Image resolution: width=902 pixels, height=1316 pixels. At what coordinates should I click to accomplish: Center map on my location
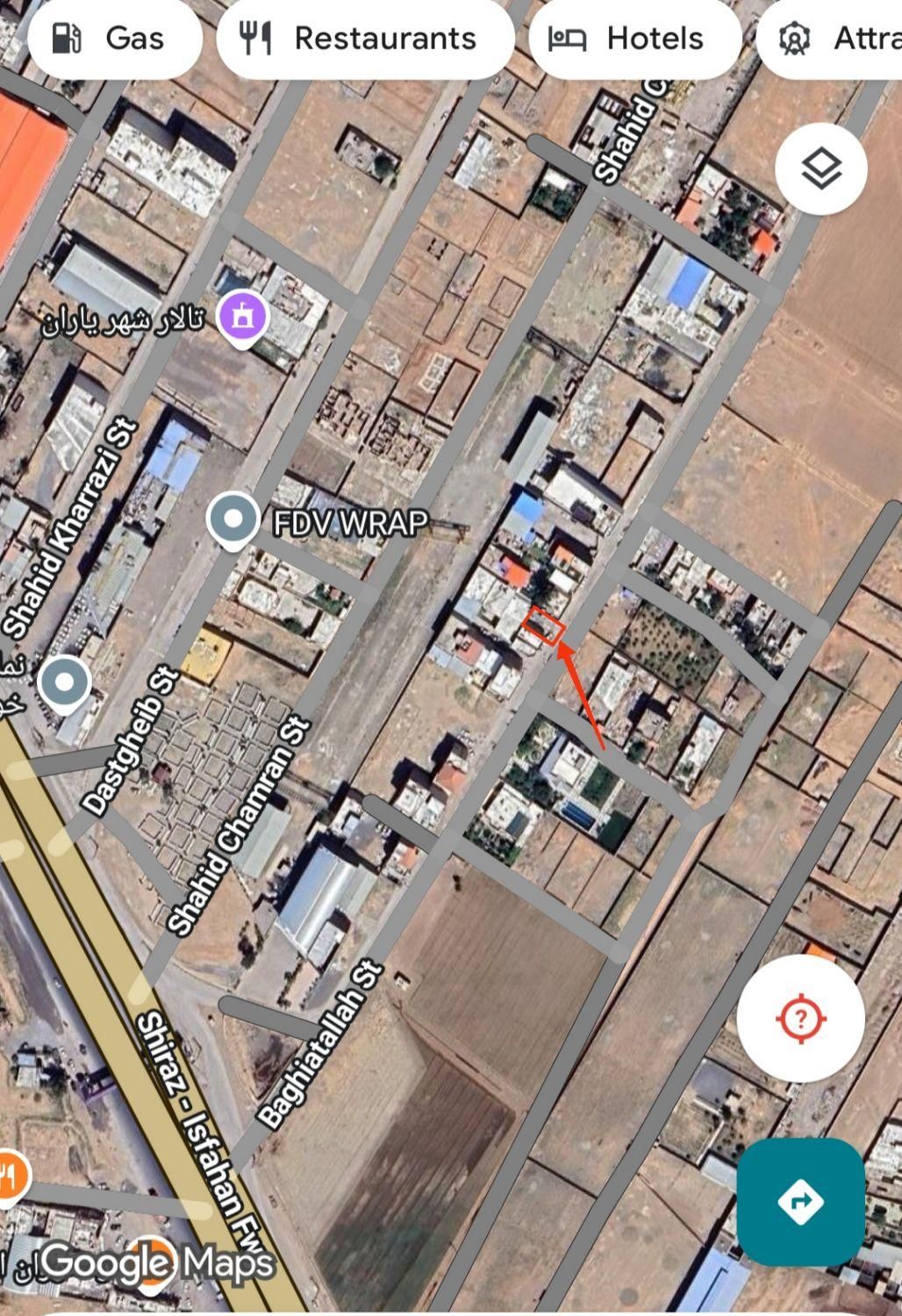point(800,1019)
